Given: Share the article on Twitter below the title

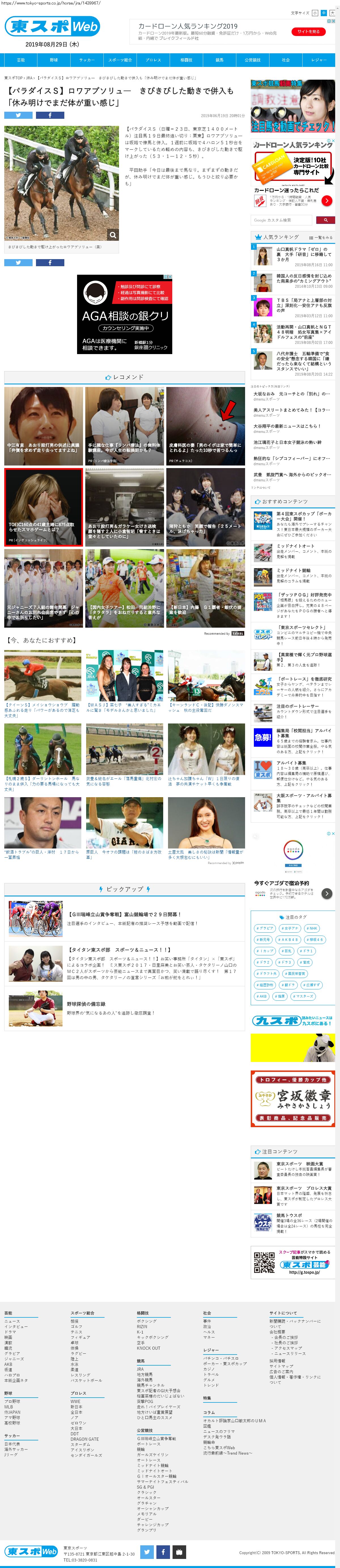Looking at the screenshot, I should 18,115.
